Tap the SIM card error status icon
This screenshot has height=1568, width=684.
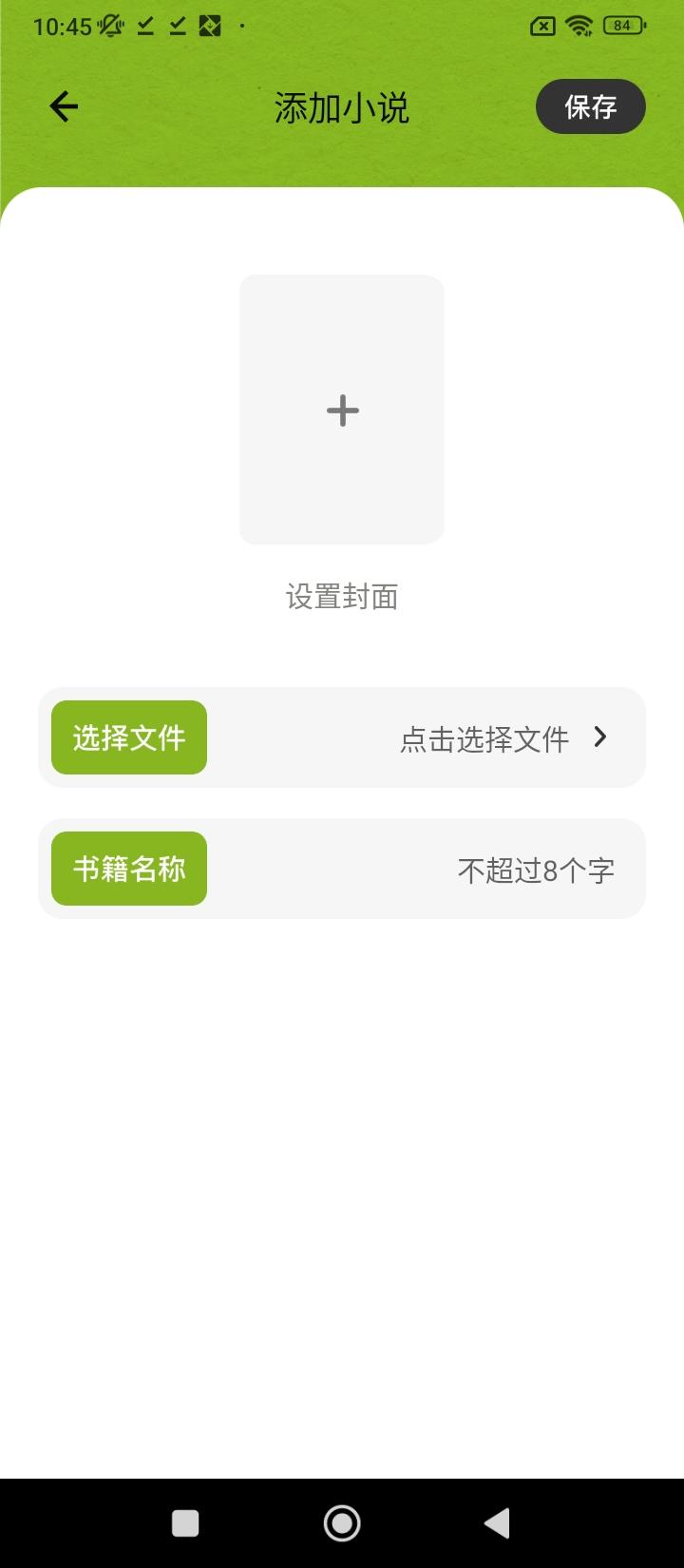pyautogui.click(x=541, y=27)
